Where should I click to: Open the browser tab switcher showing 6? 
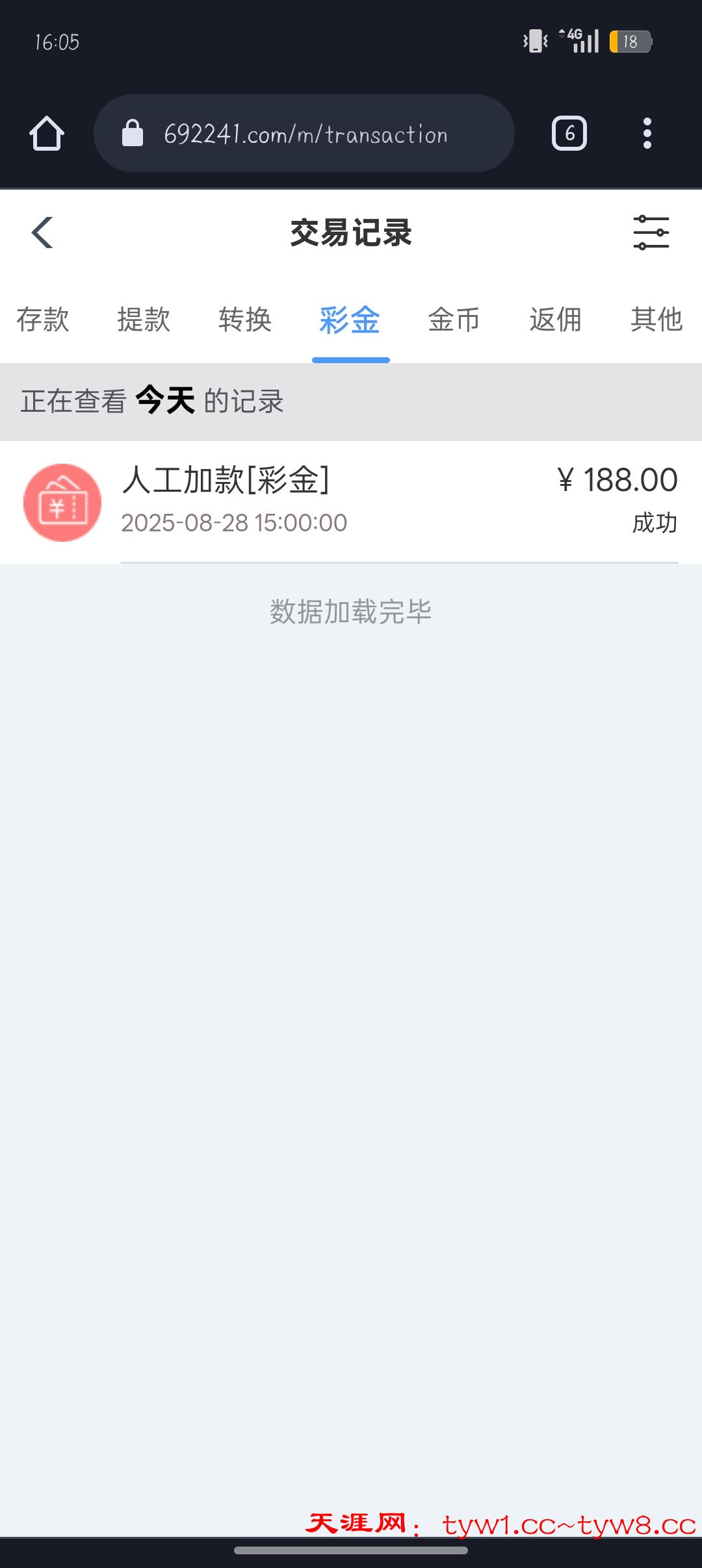(x=569, y=134)
